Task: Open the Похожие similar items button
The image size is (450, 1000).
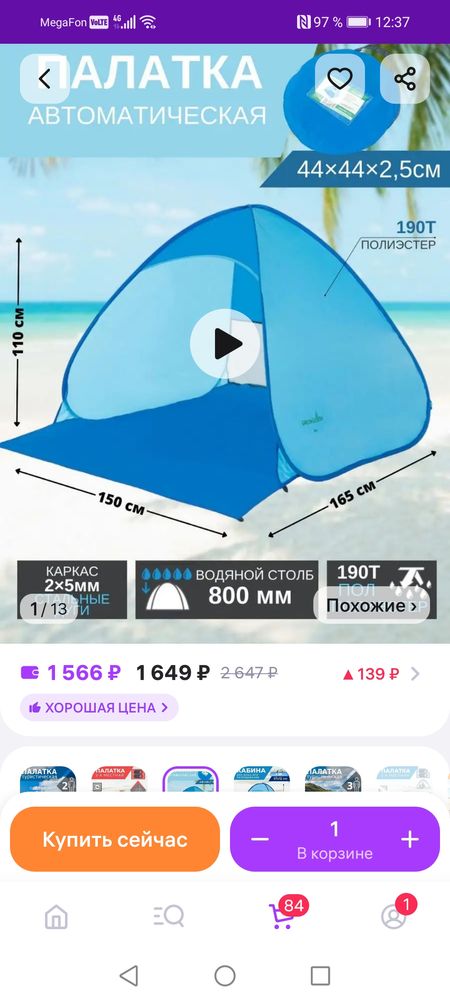Action: point(372,606)
